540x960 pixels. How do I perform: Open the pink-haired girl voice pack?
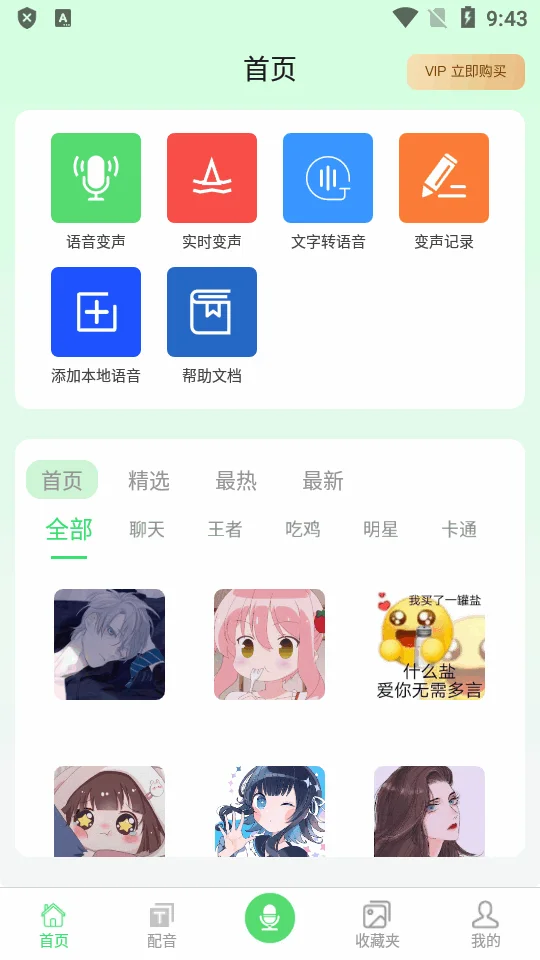coord(269,644)
